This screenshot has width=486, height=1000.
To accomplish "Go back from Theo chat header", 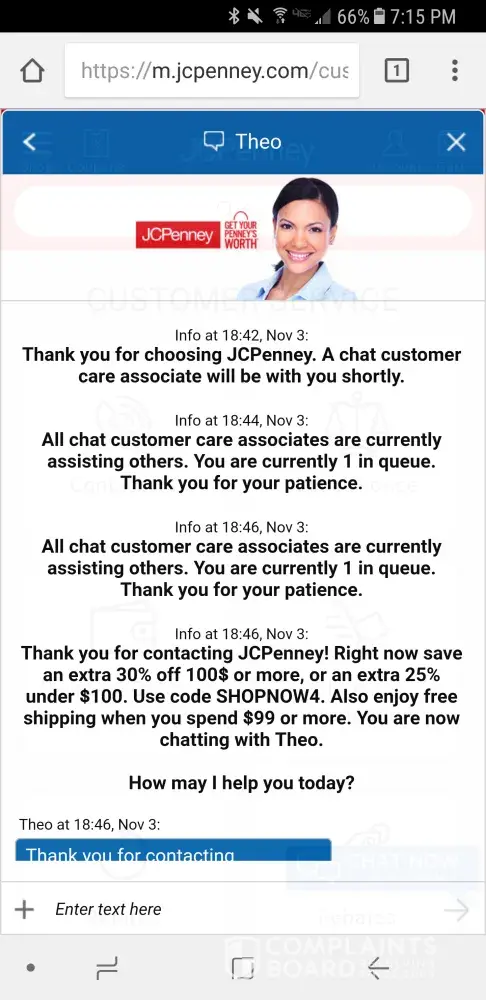I will point(29,142).
